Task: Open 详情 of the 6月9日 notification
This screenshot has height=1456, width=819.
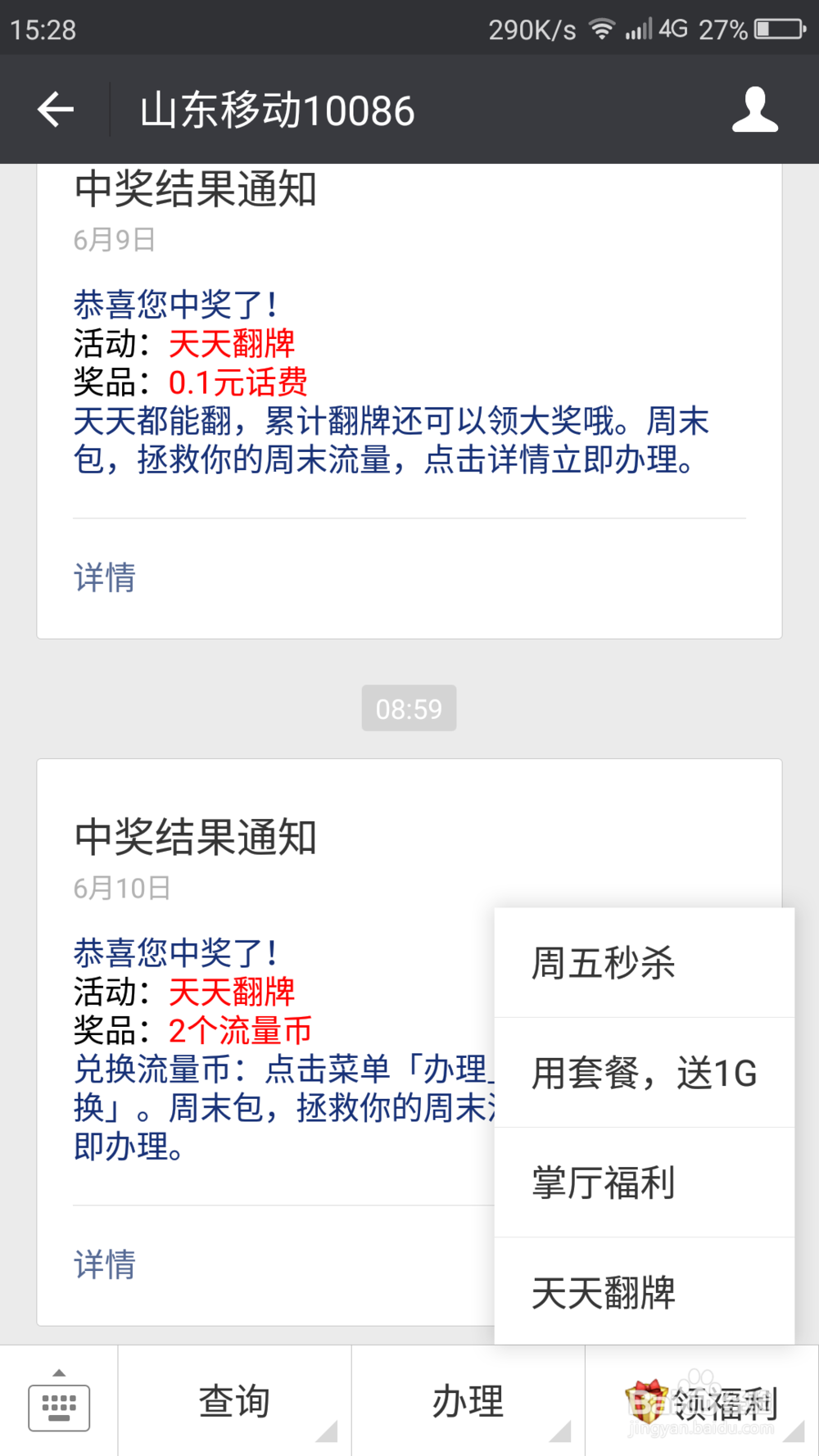Action: point(105,577)
